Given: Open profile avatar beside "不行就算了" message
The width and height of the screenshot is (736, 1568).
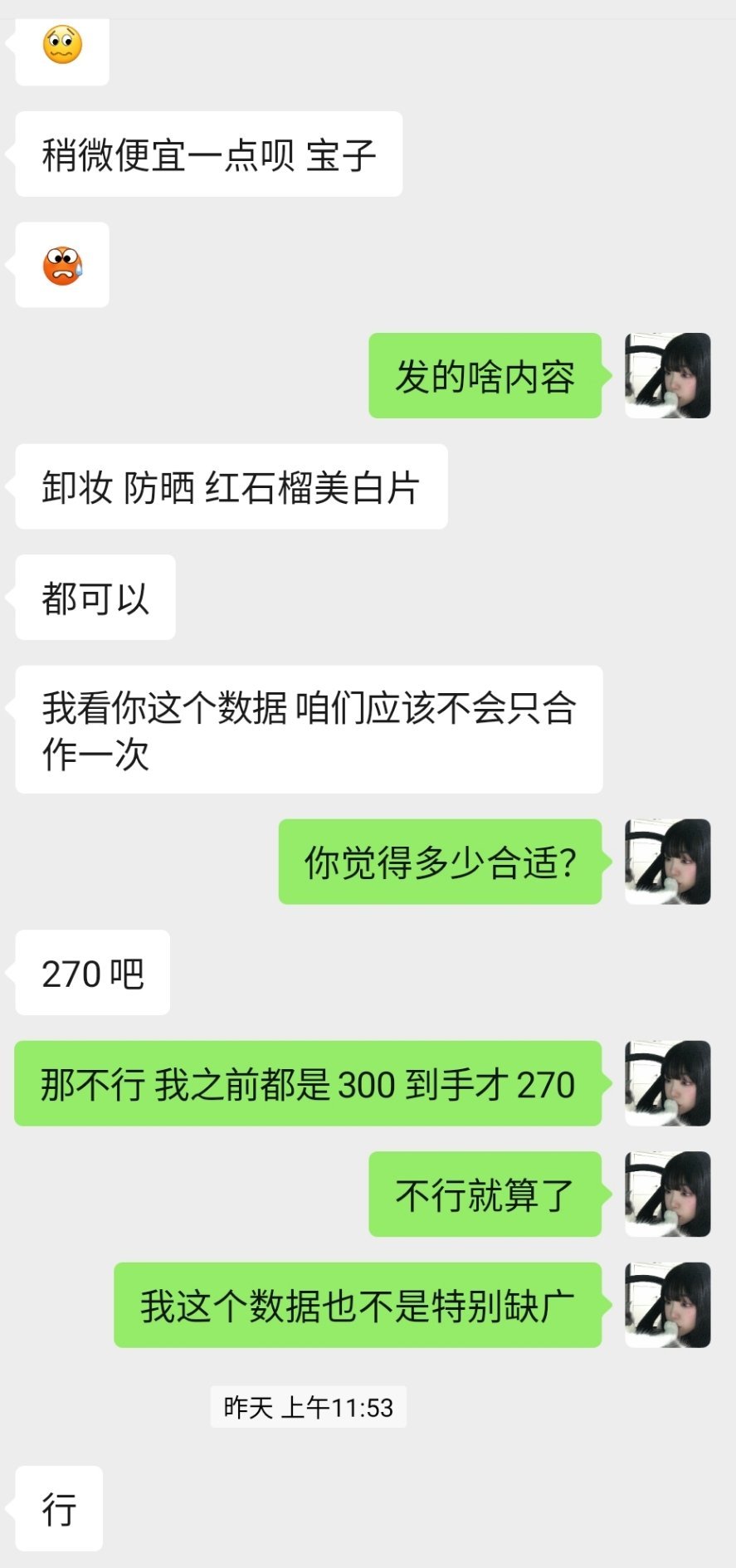Looking at the screenshot, I should point(667,1194).
